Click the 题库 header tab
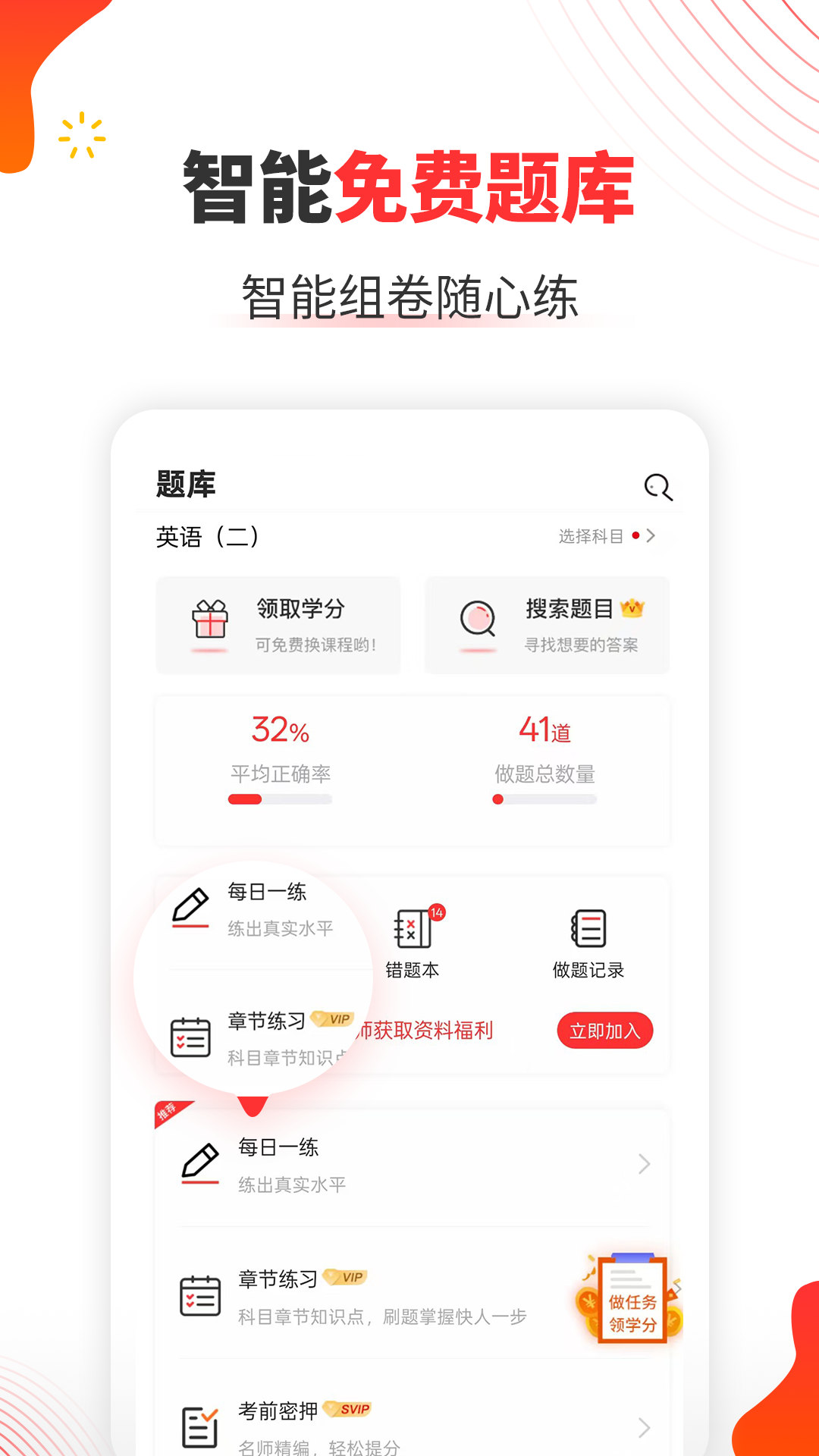This screenshot has width=819, height=1456. coord(184,484)
